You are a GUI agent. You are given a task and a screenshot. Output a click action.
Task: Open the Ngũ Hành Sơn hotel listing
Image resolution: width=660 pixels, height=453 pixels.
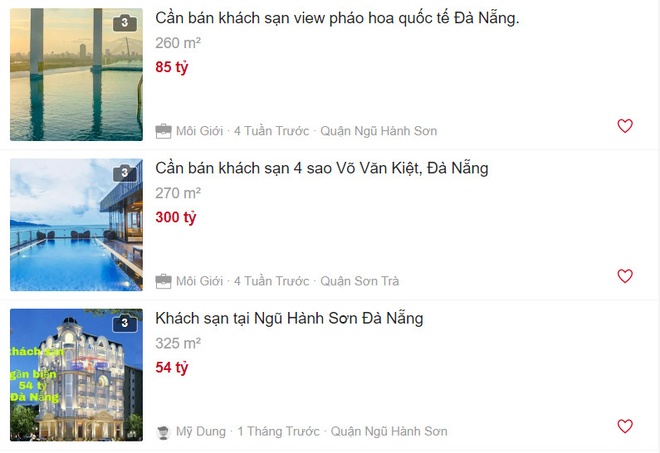pos(289,318)
